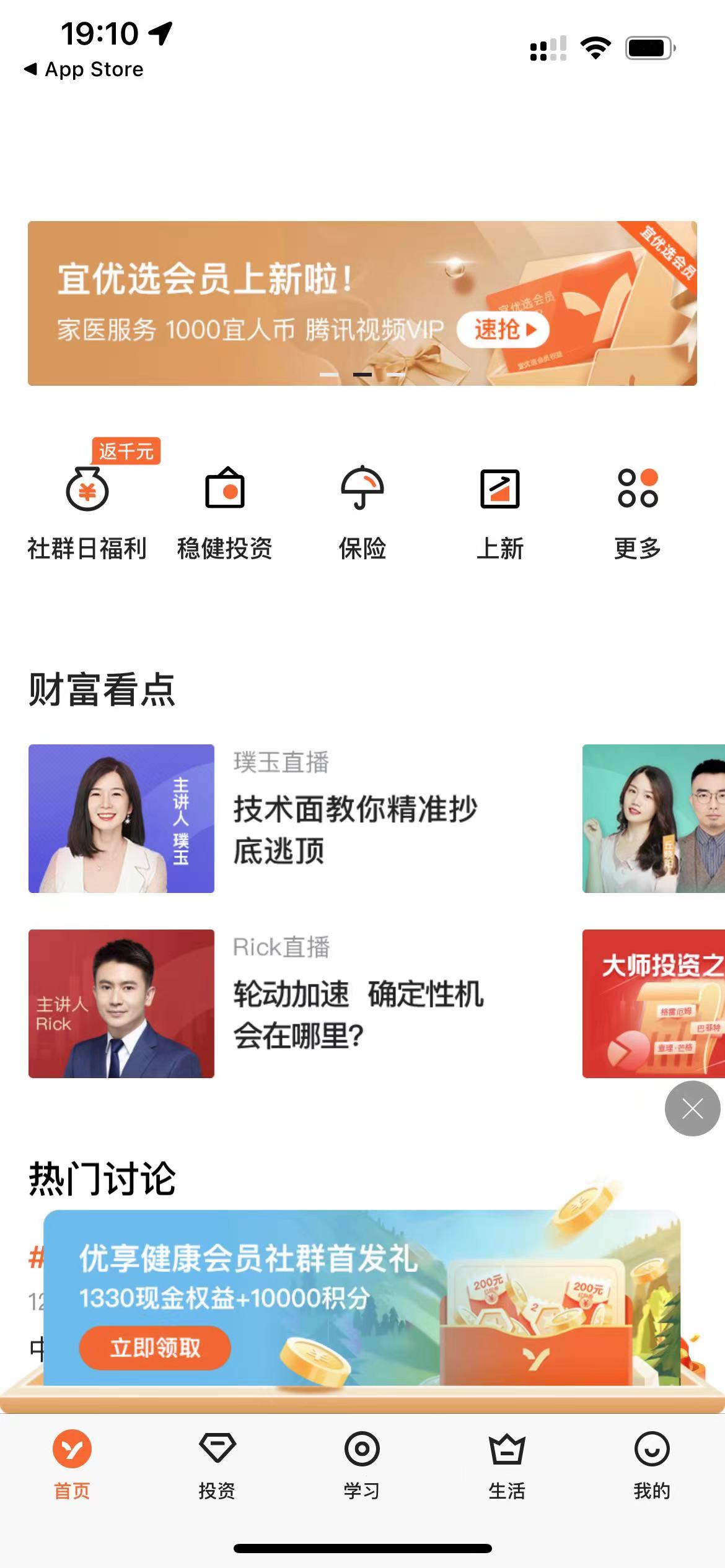Return to App Store via back link

(84, 69)
